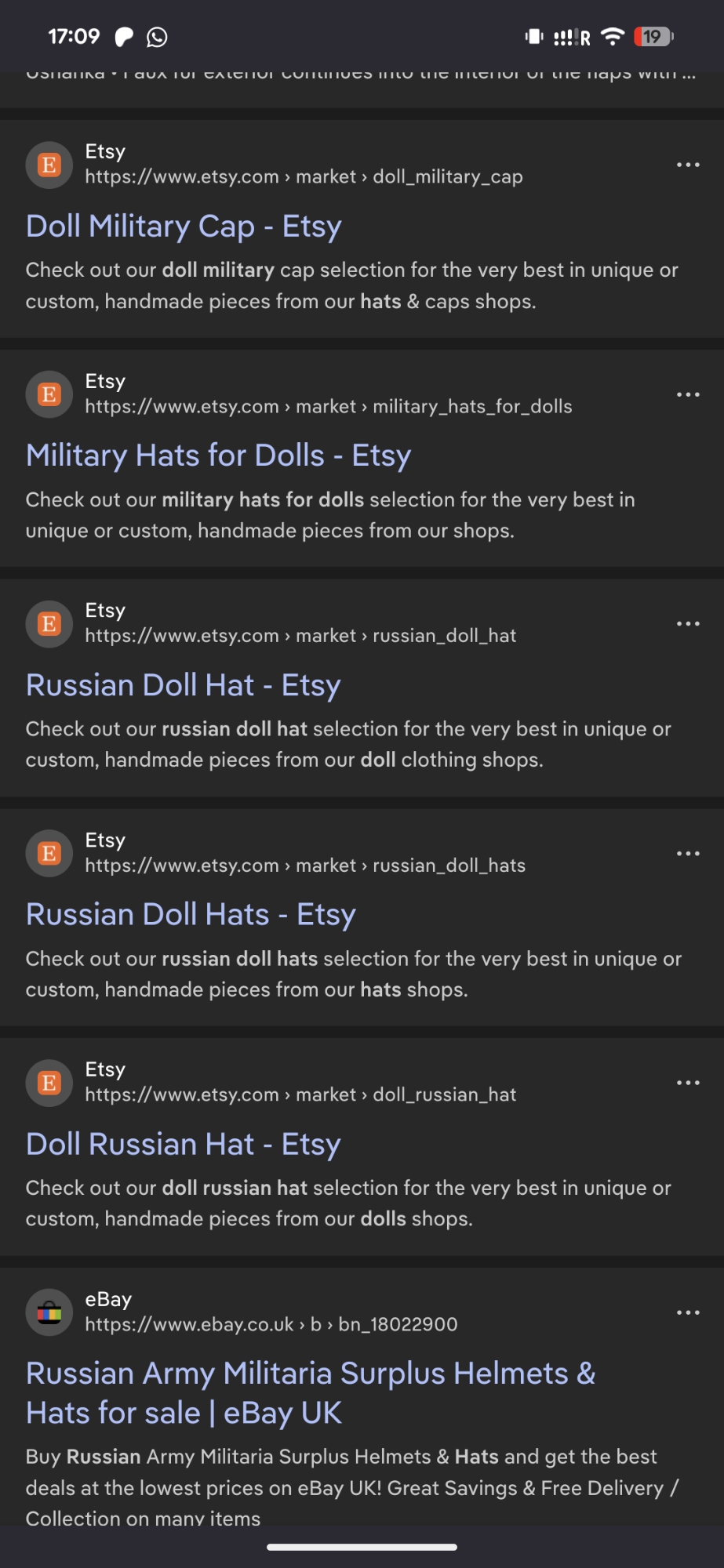The height and width of the screenshot is (1568, 724).
Task: Show the menu for Russian Doll Hats result
Action: click(688, 853)
